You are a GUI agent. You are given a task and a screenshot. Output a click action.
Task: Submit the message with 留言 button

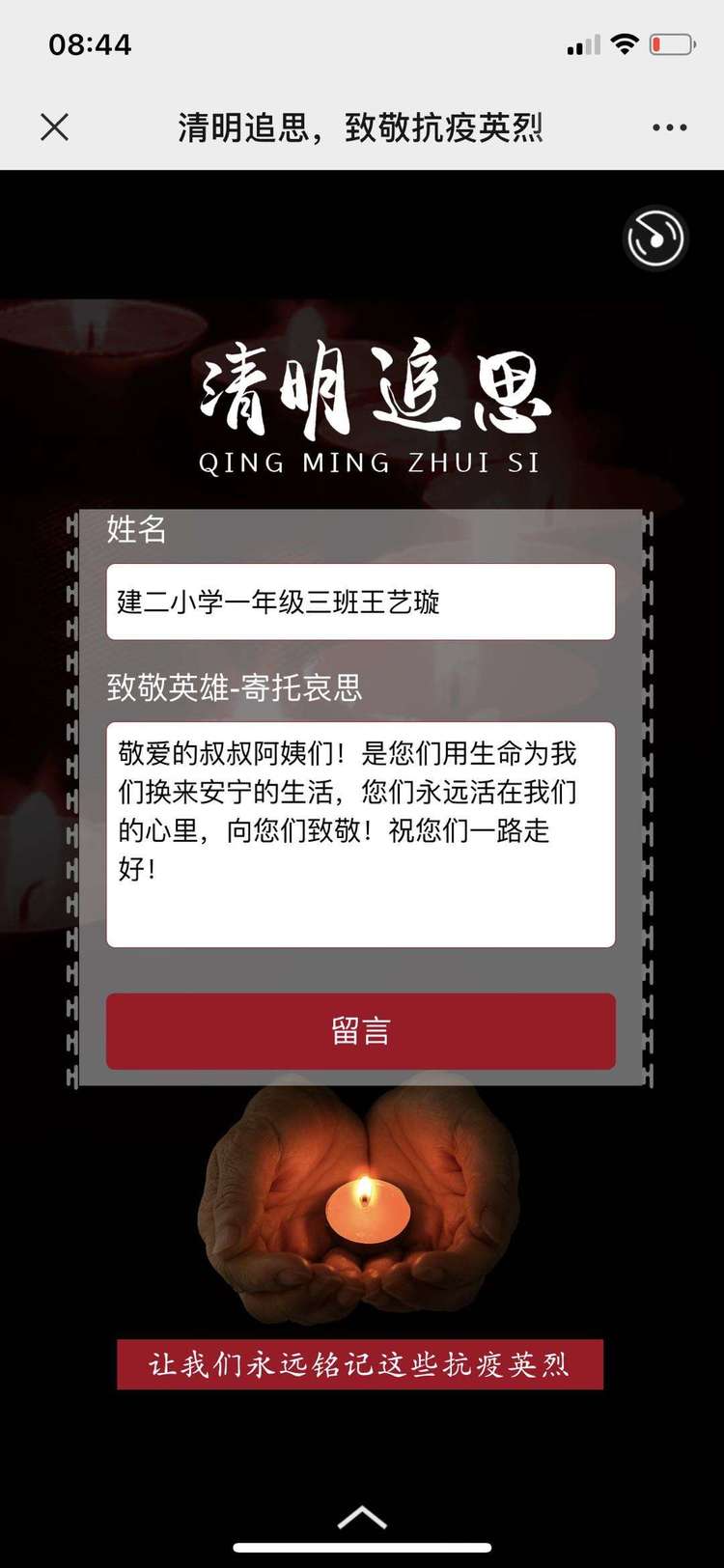360,1031
